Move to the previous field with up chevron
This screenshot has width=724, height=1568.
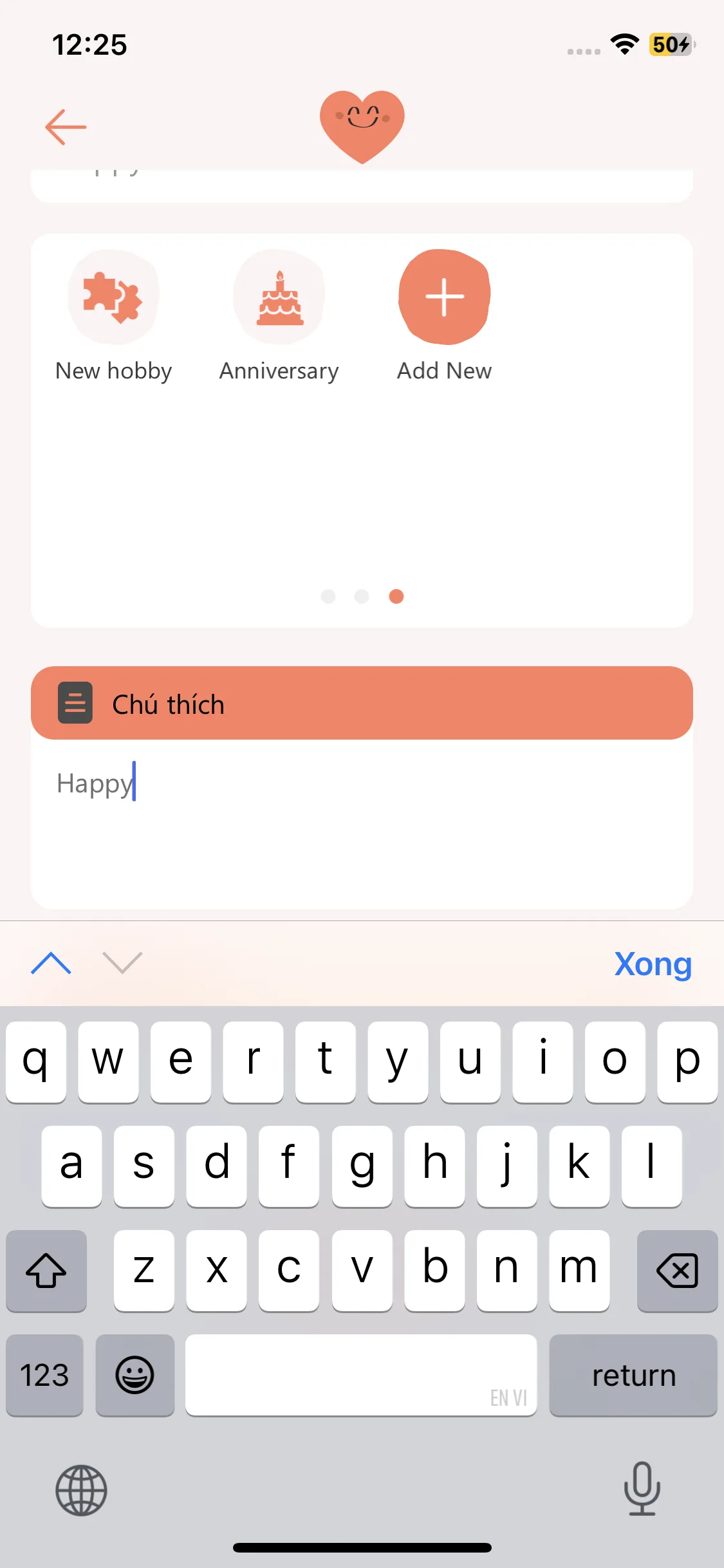click(51, 964)
